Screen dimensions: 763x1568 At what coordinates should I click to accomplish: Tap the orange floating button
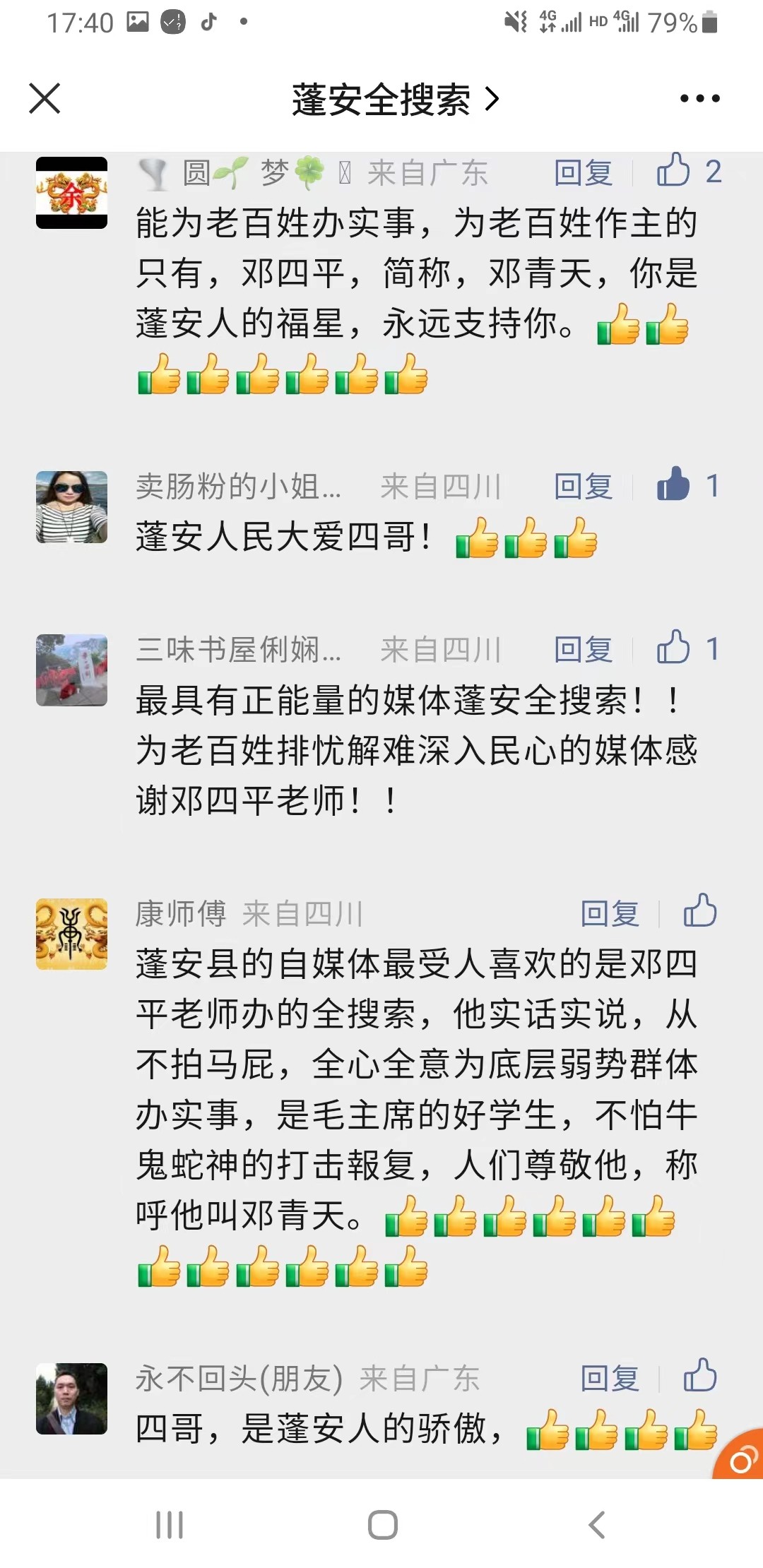tap(741, 1457)
